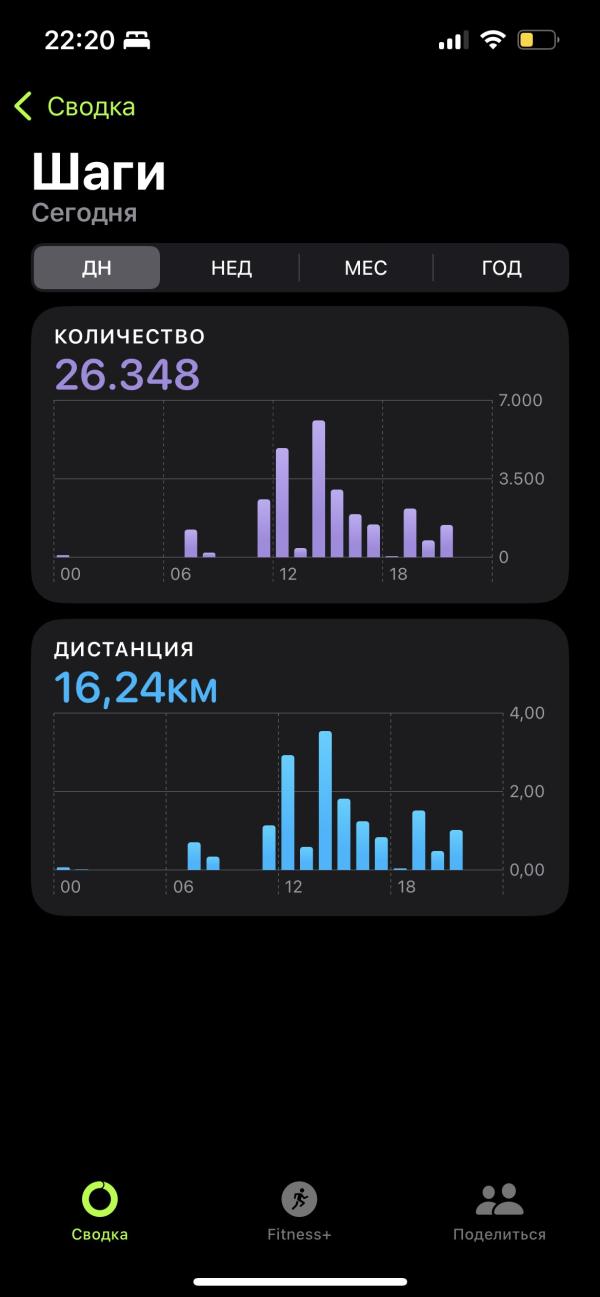Image resolution: width=600 pixels, height=1297 pixels.
Task: Switch to the НЕД week view
Action: [x=231, y=268]
